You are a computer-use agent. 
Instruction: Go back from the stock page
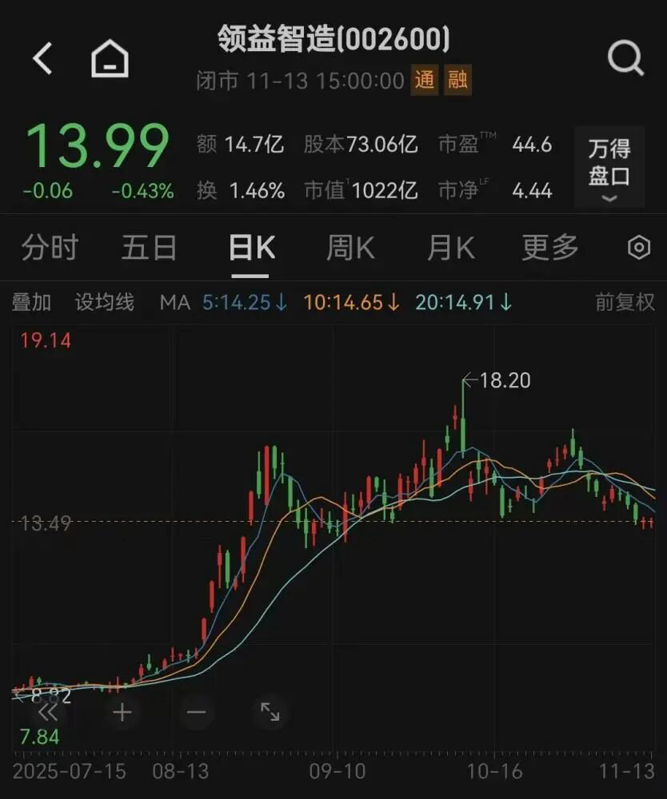coord(42,59)
